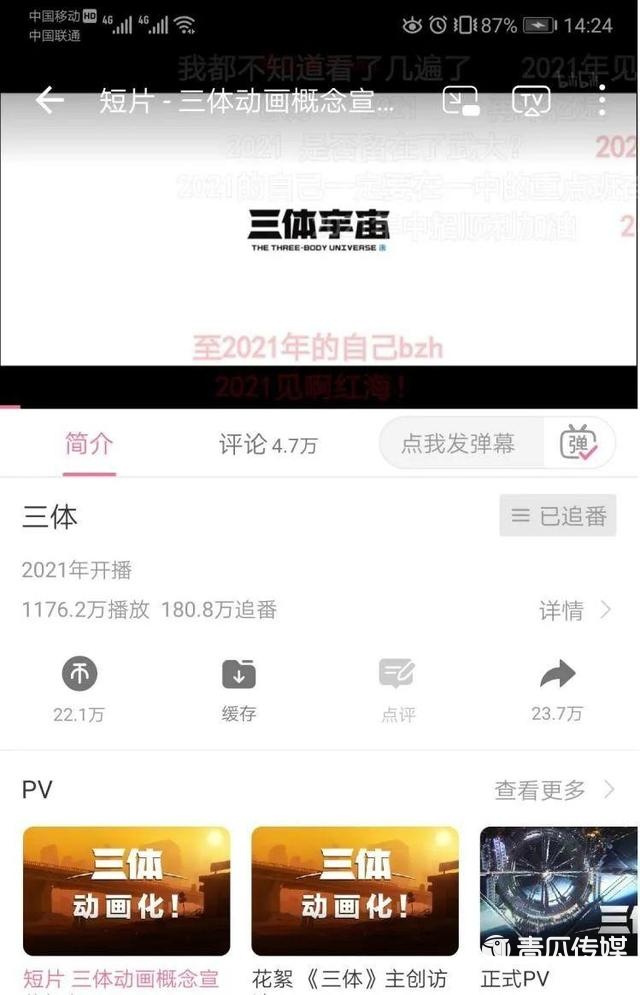Toggle the danmaku display icon
The height and width of the screenshot is (995, 640).
579,444
